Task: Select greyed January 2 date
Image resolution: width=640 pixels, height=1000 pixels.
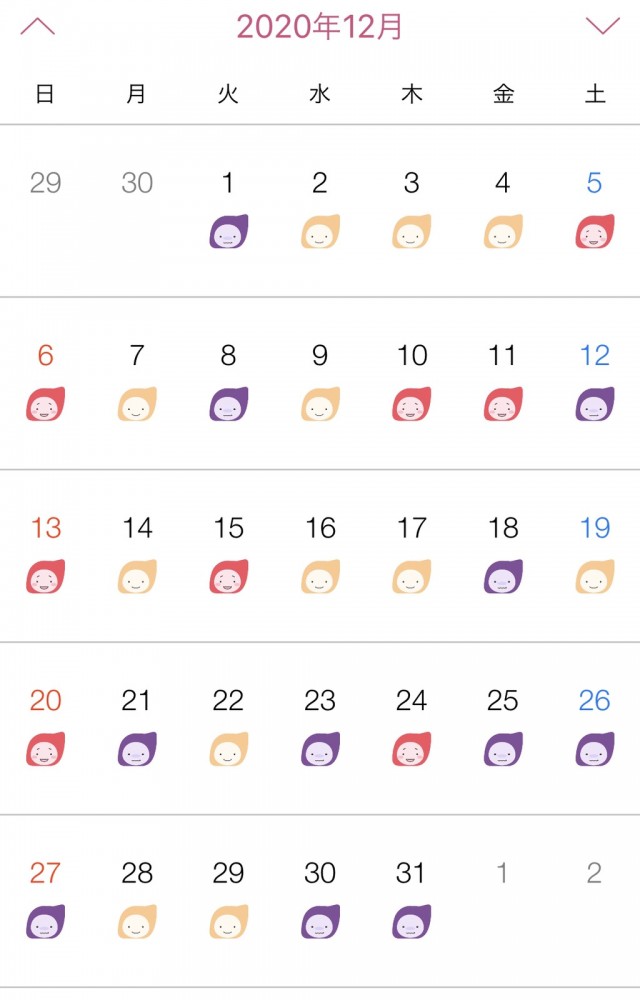Action: point(594,873)
